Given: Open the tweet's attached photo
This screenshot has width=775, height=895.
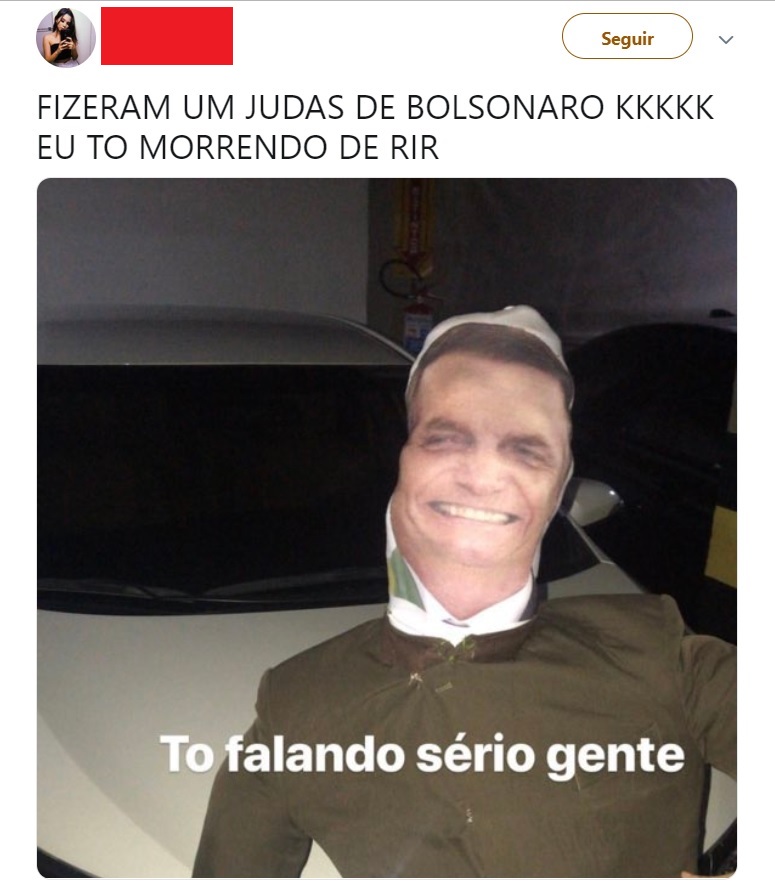Looking at the screenshot, I should pos(387,528).
